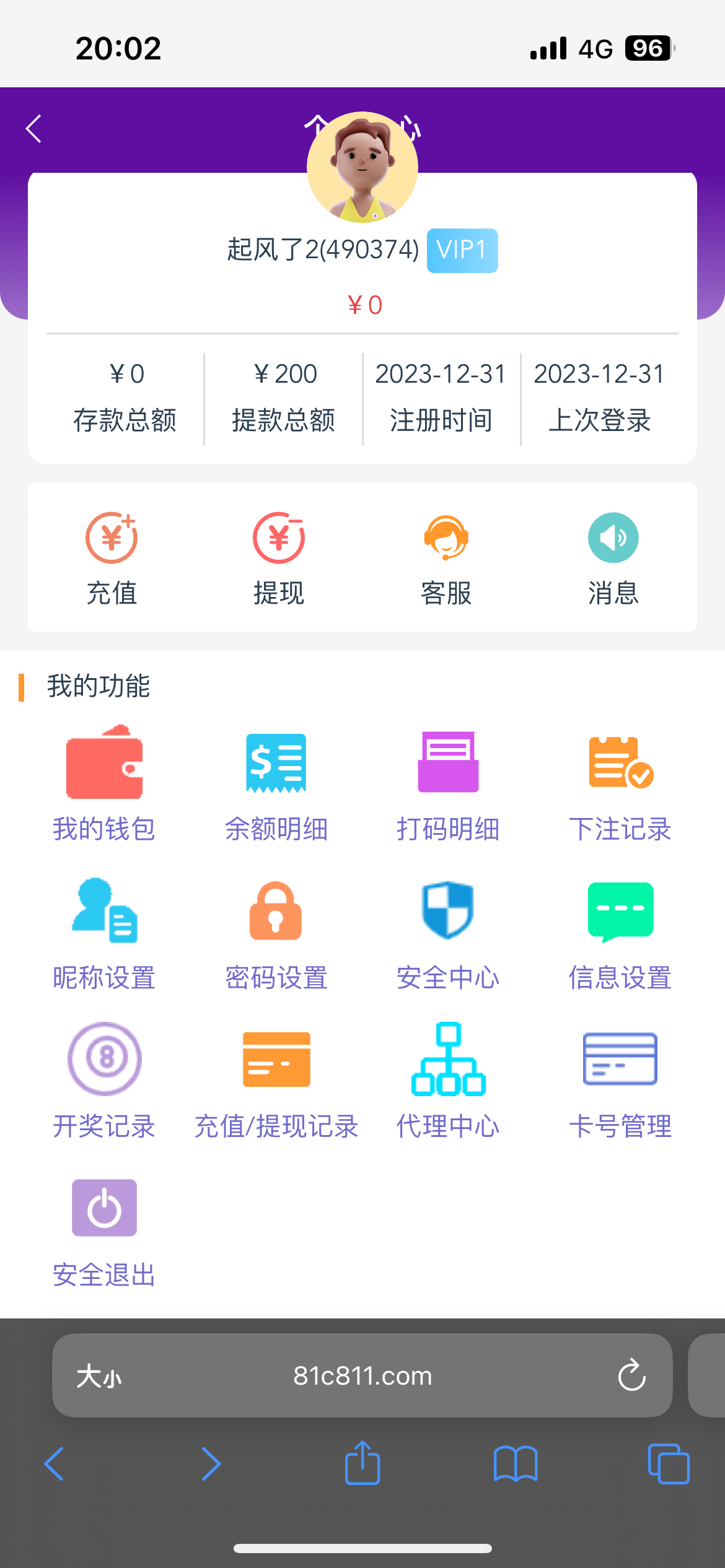This screenshot has height=1568, width=725.
Task: View 开奖记录
Action: pyautogui.click(x=104, y=1081)
